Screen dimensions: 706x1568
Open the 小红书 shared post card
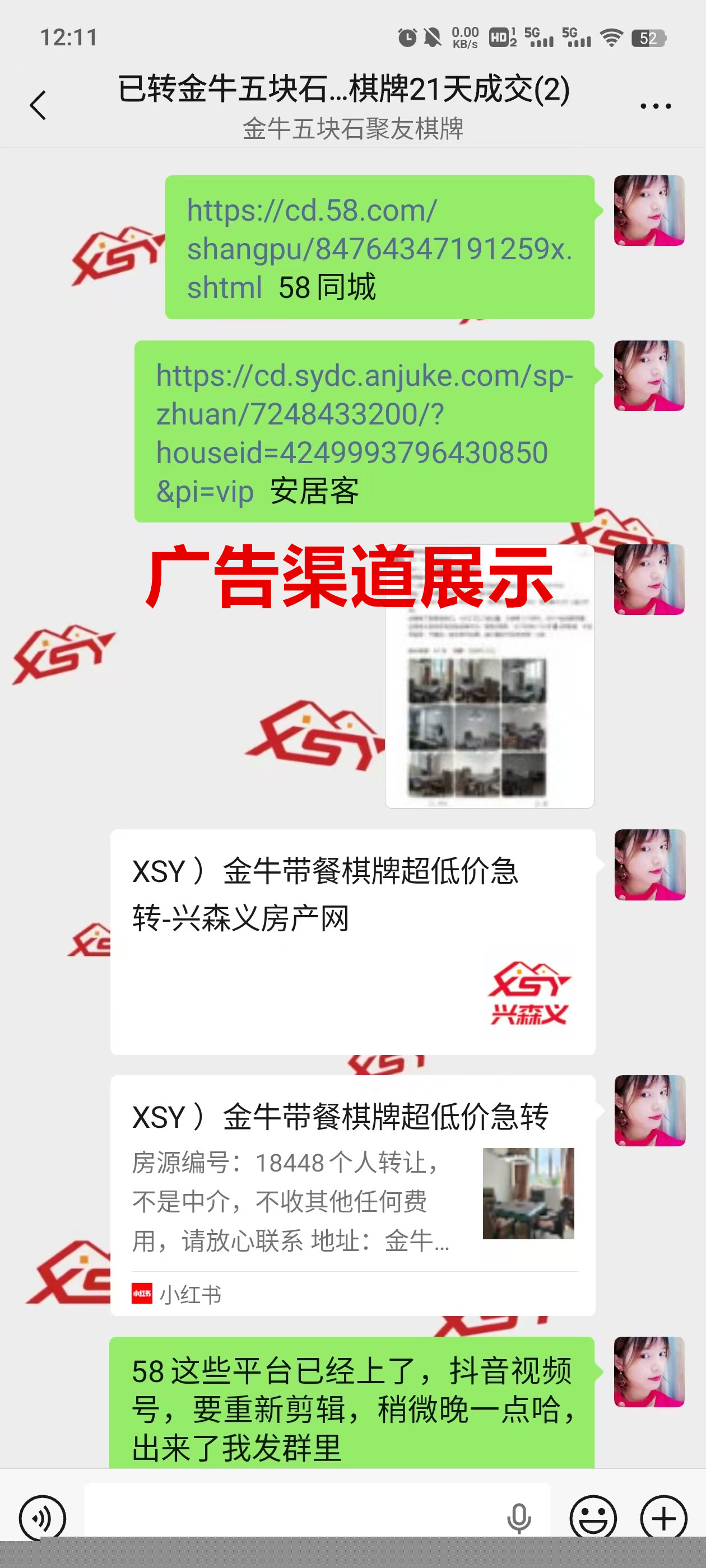click(x=352, y=1194)
